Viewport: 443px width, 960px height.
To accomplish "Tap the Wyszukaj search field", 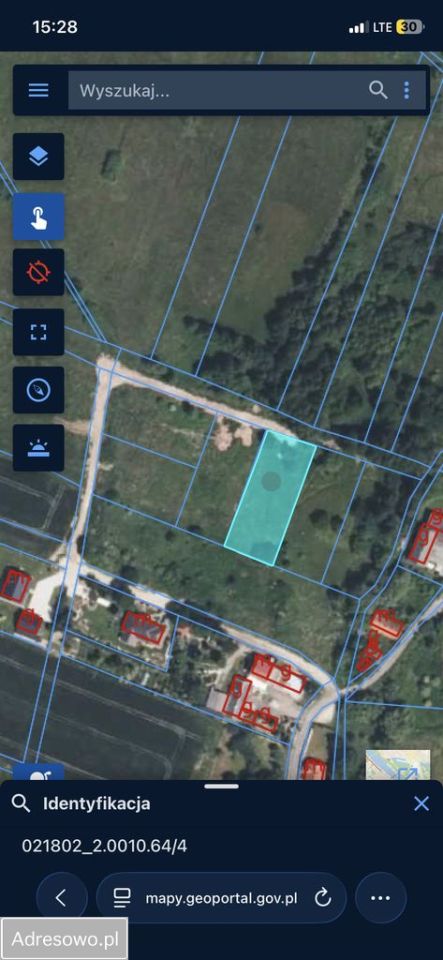I will click(217, 91).
